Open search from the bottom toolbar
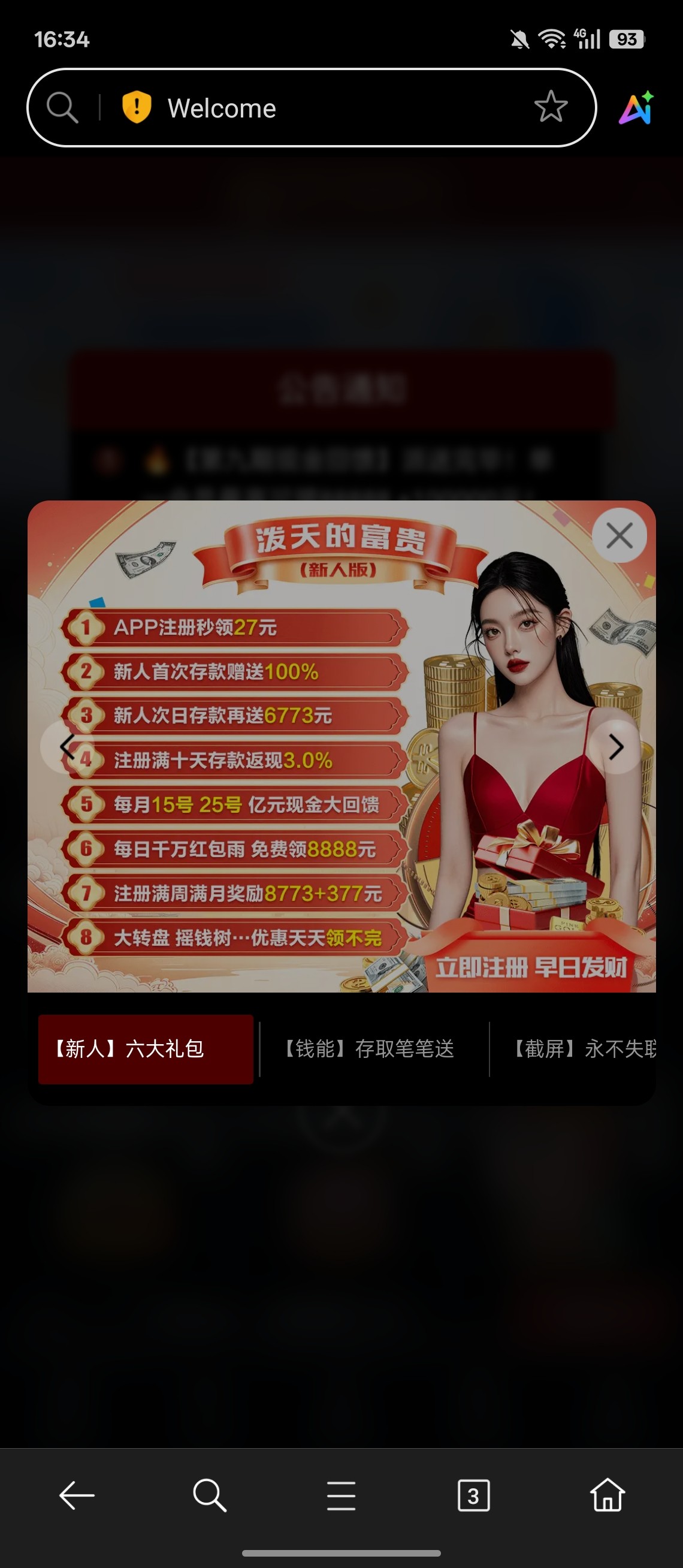Viewport: 683px width, 1568px height. tap(209, 1495)
